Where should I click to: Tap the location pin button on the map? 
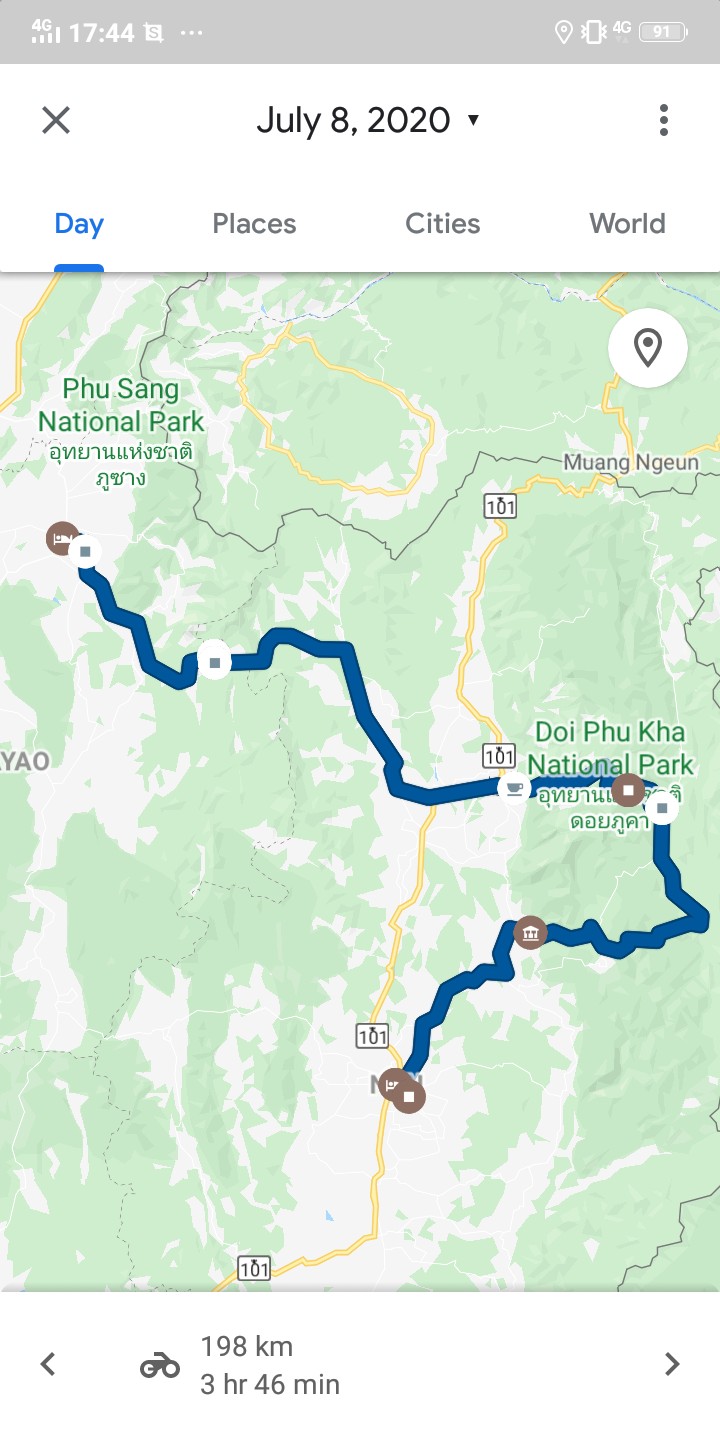[647, 348]
